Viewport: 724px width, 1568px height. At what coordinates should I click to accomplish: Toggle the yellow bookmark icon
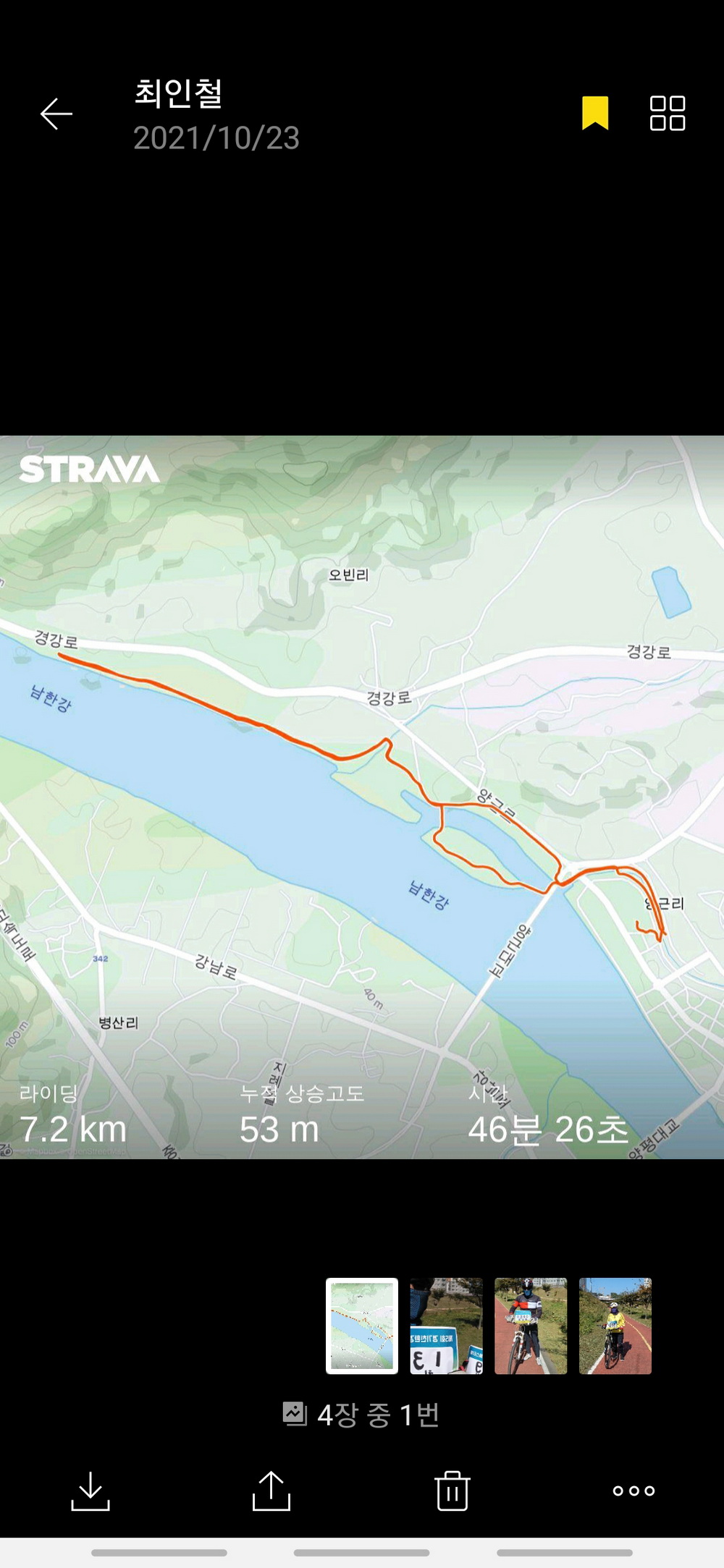(x=595, y=114)
